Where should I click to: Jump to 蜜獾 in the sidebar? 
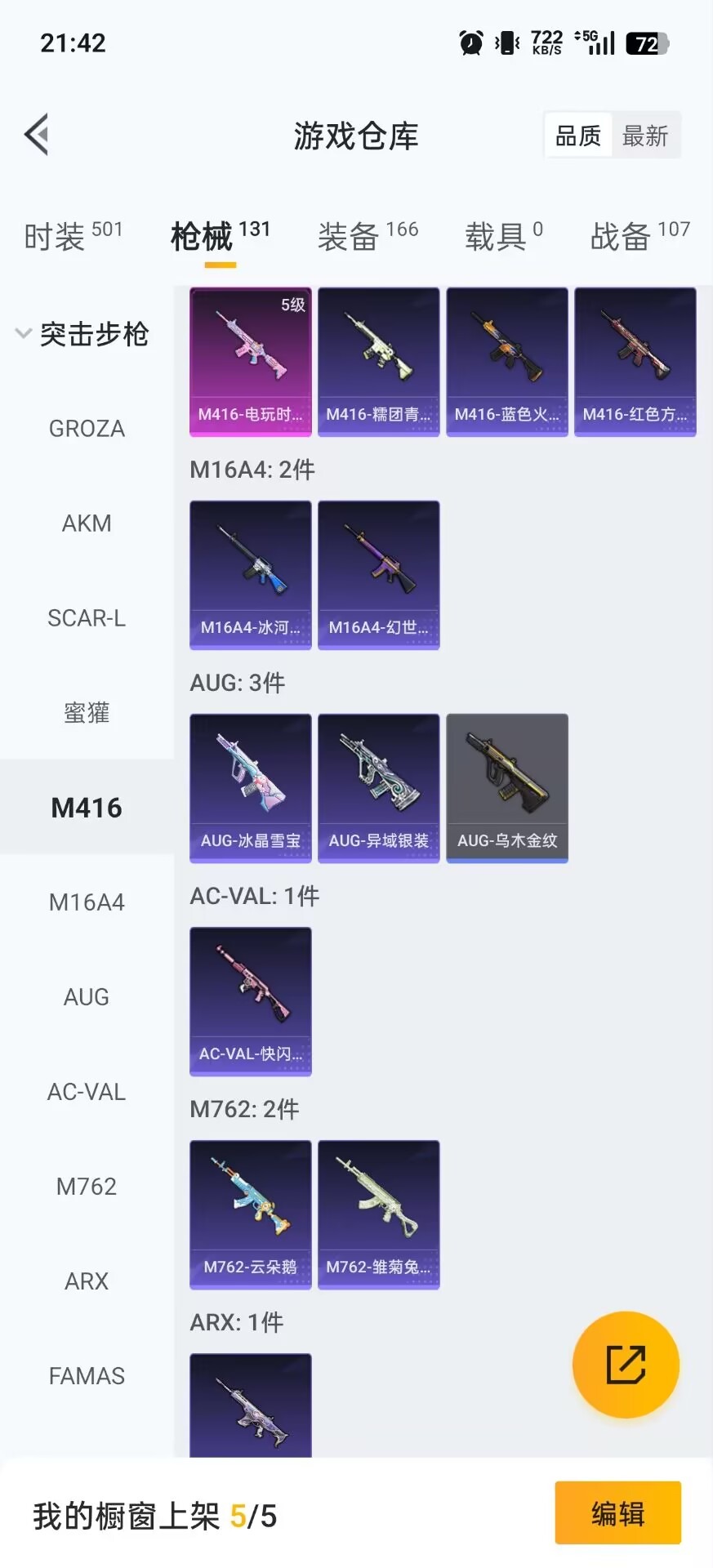87,713
